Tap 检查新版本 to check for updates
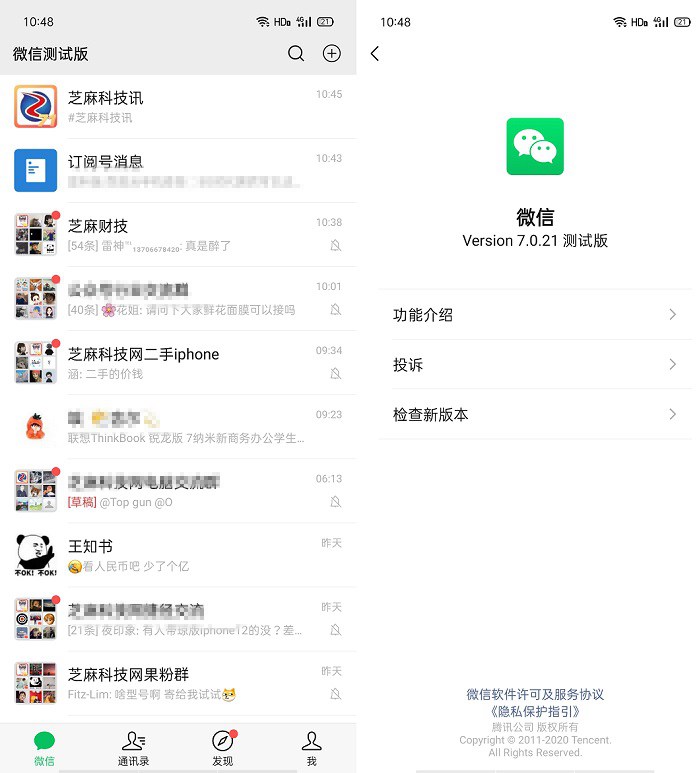The width and height of the screenshot is (700, 773). pyautogui.click(x=534, y=414)
